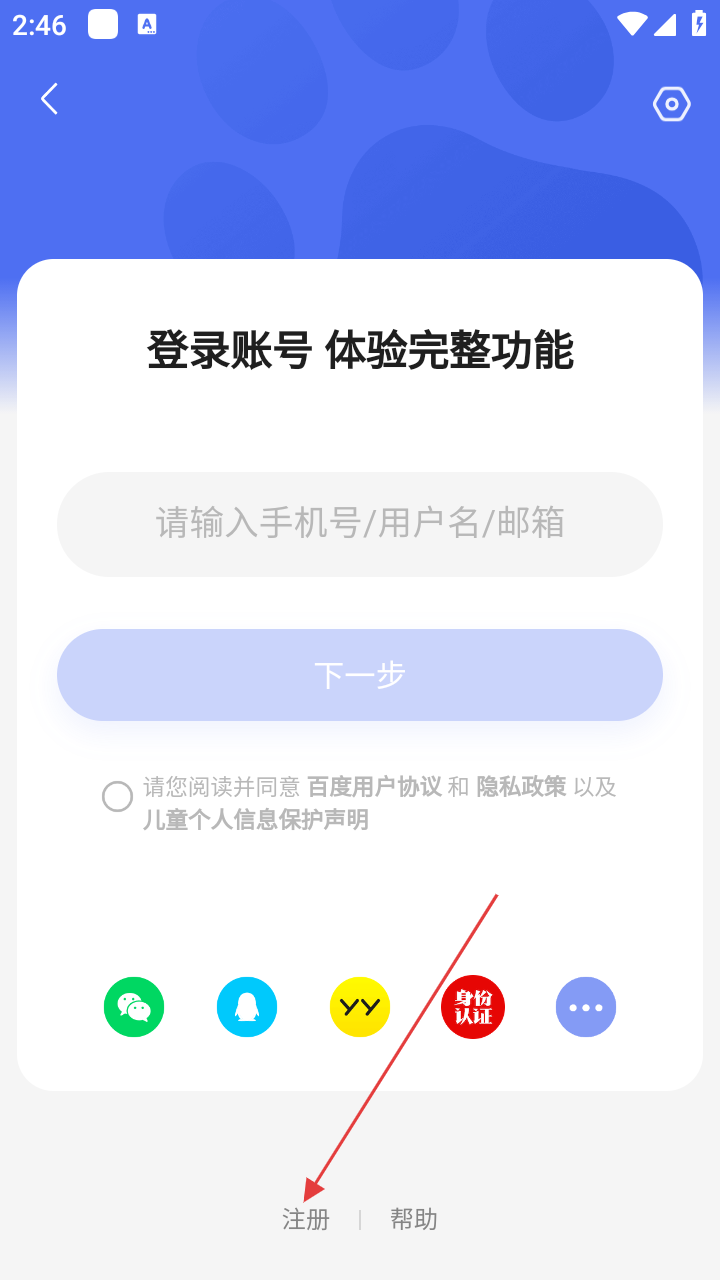Check the agreement circle checkbox
The width and height of the screenshot is (720, 1280).
coord(117,796)
